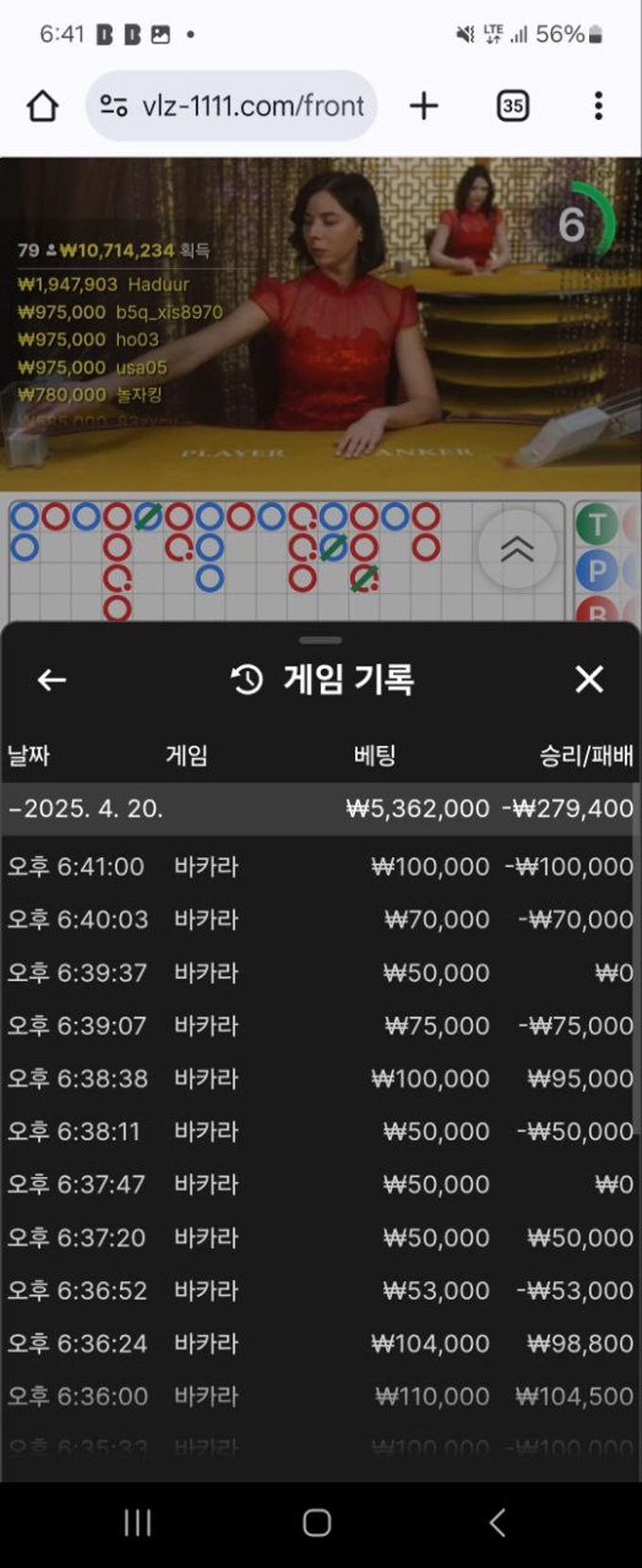642x1568 pixels.
Task: Open a new browser tab
Action: point(424,106)
